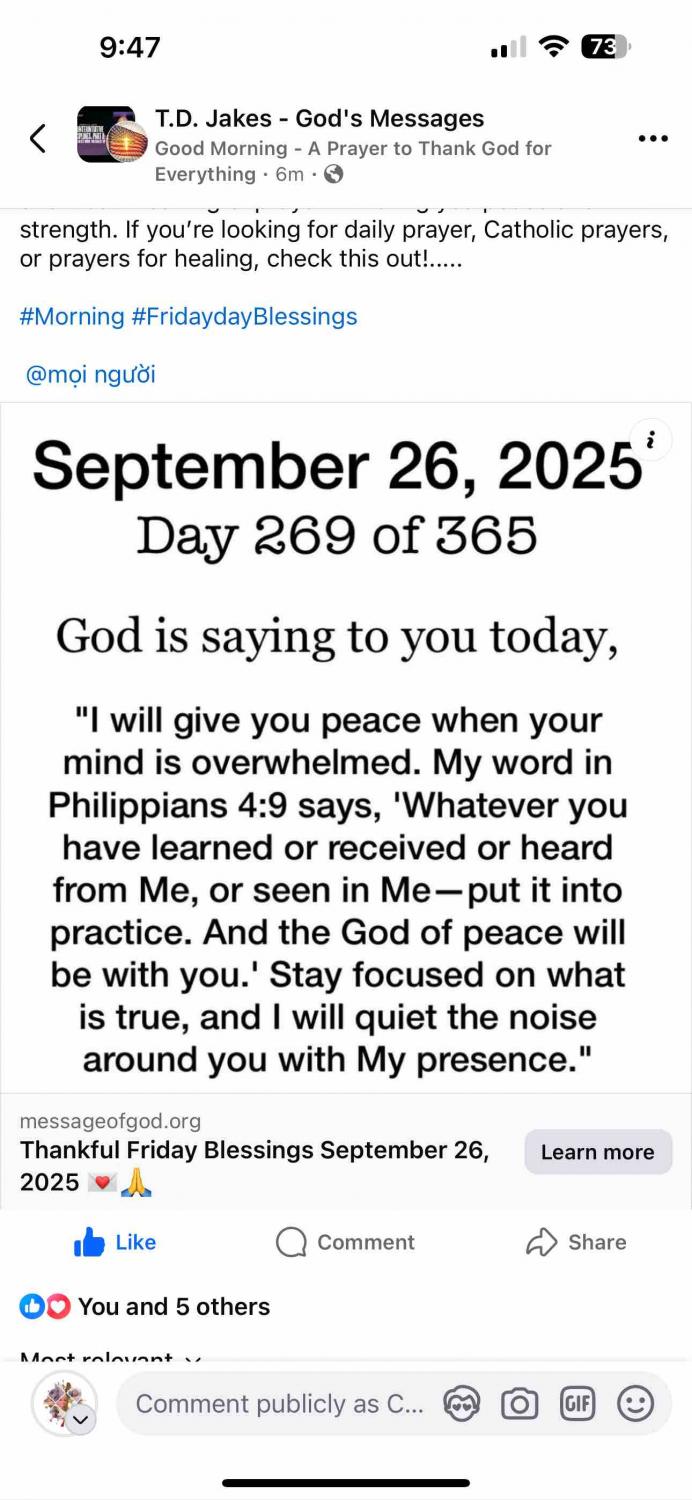Open the info icon on the image

651,439
